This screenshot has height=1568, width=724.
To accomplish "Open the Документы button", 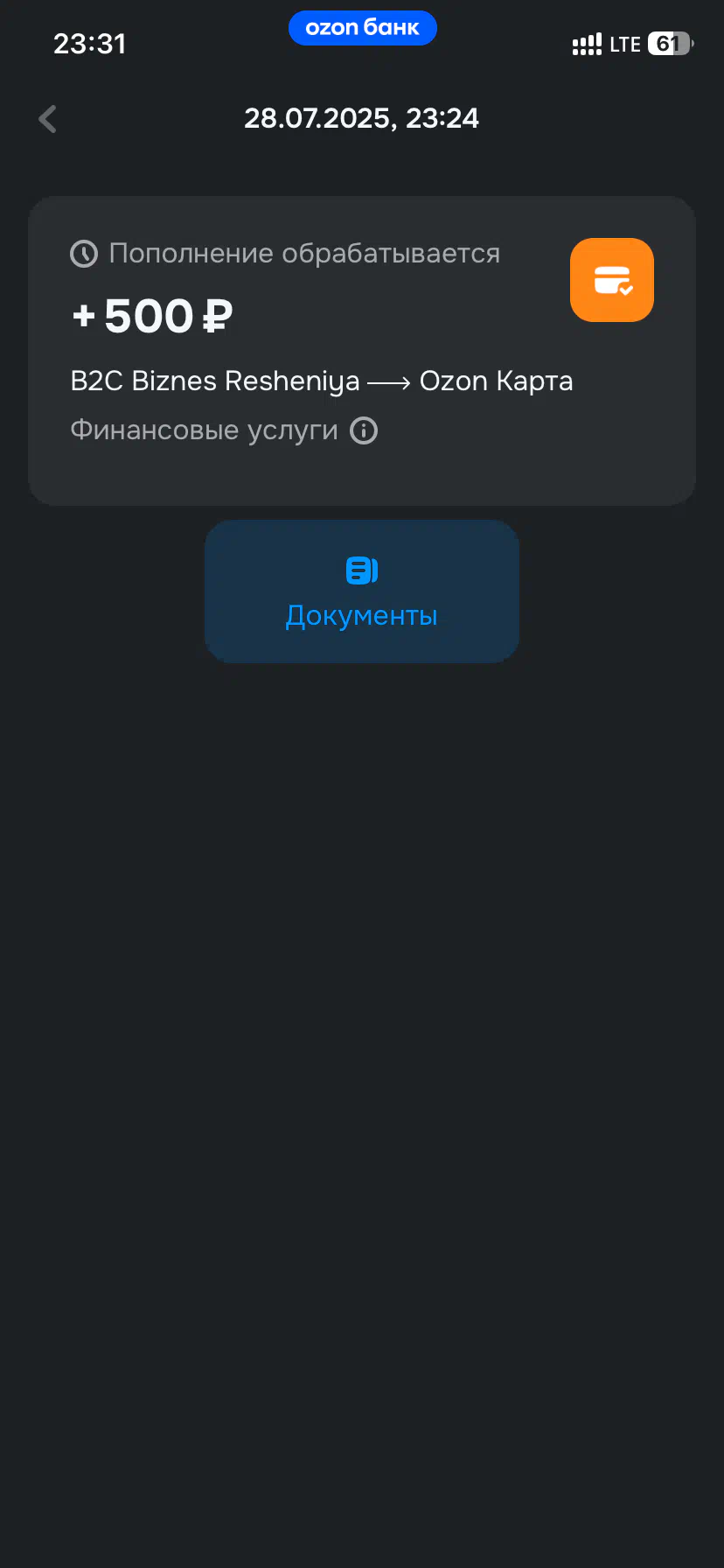I will [x=362, y=591].
